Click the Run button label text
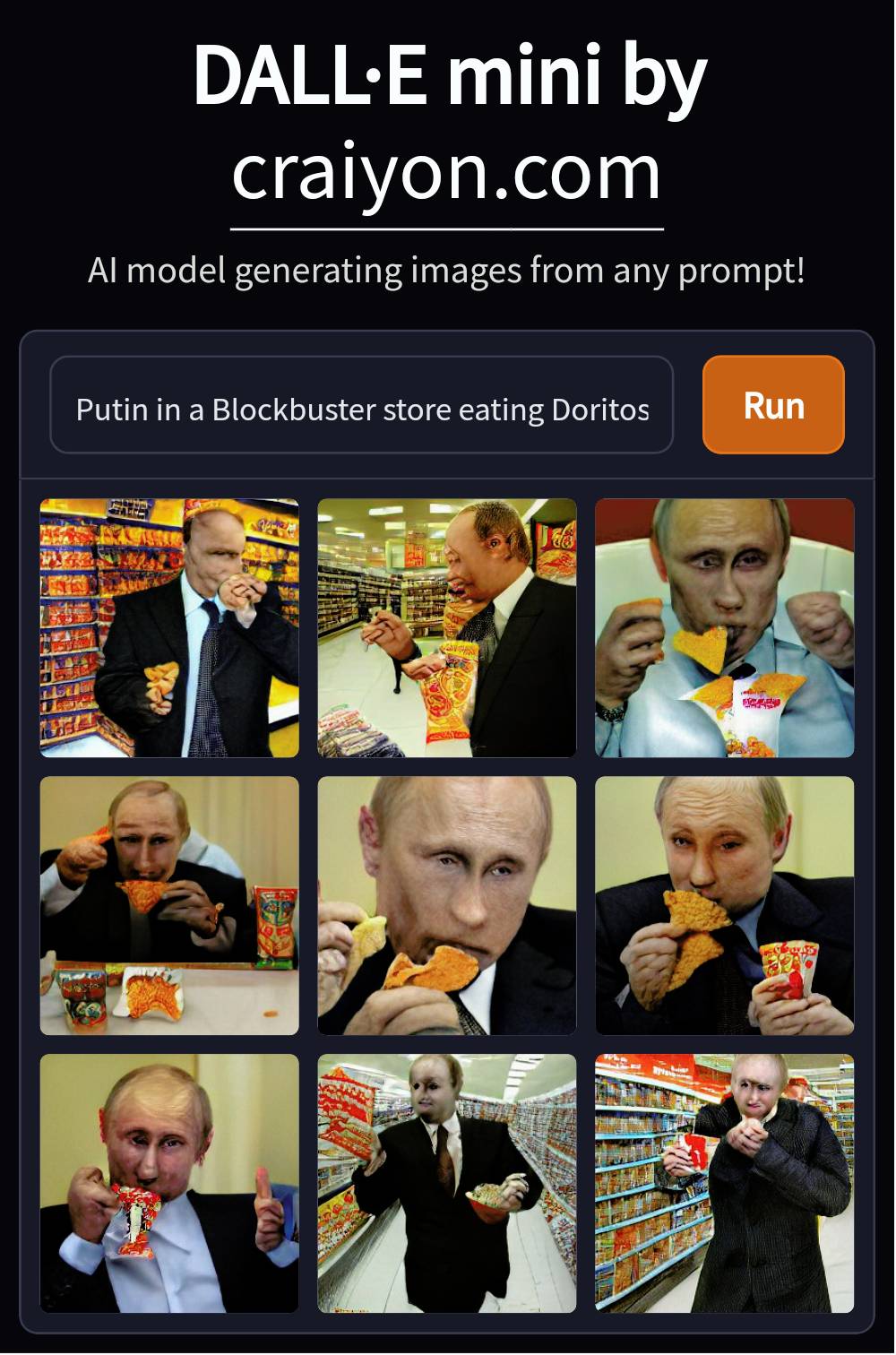The height and width of the screenshot is (1355, 896). pyautogui.click(x=772, y=405)
